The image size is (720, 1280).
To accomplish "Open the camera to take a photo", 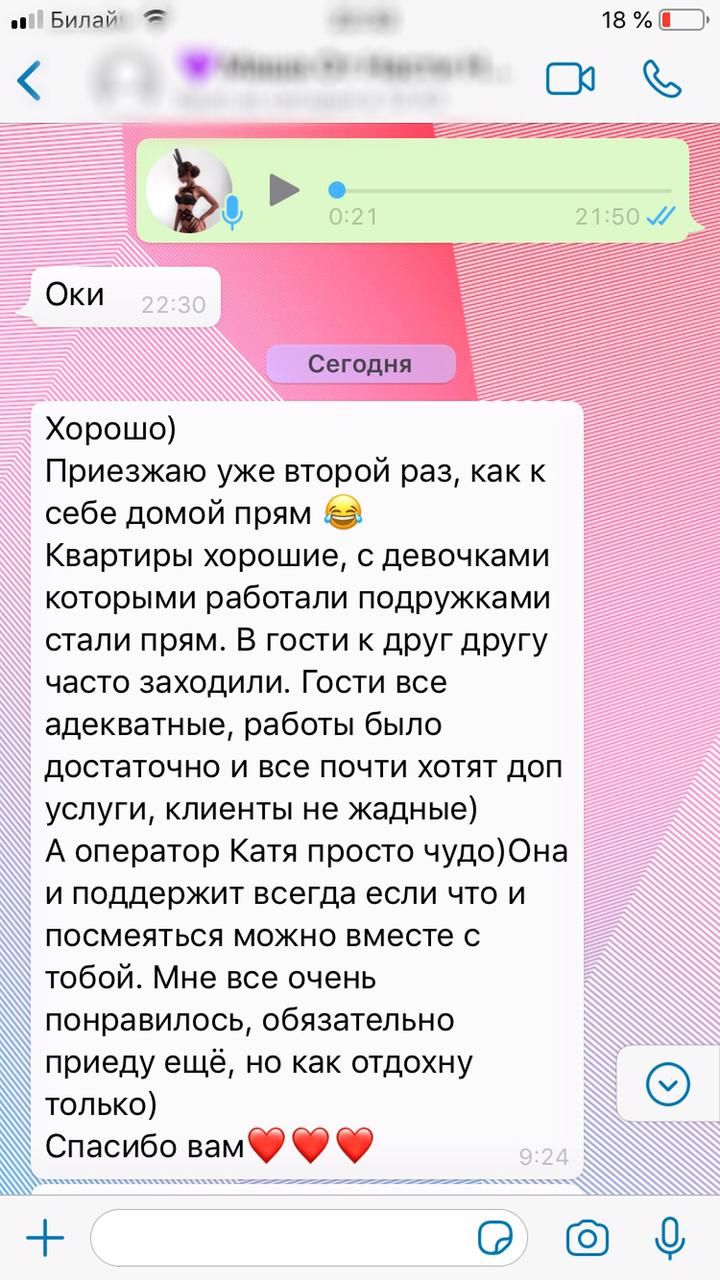I will pos(587,1238).
